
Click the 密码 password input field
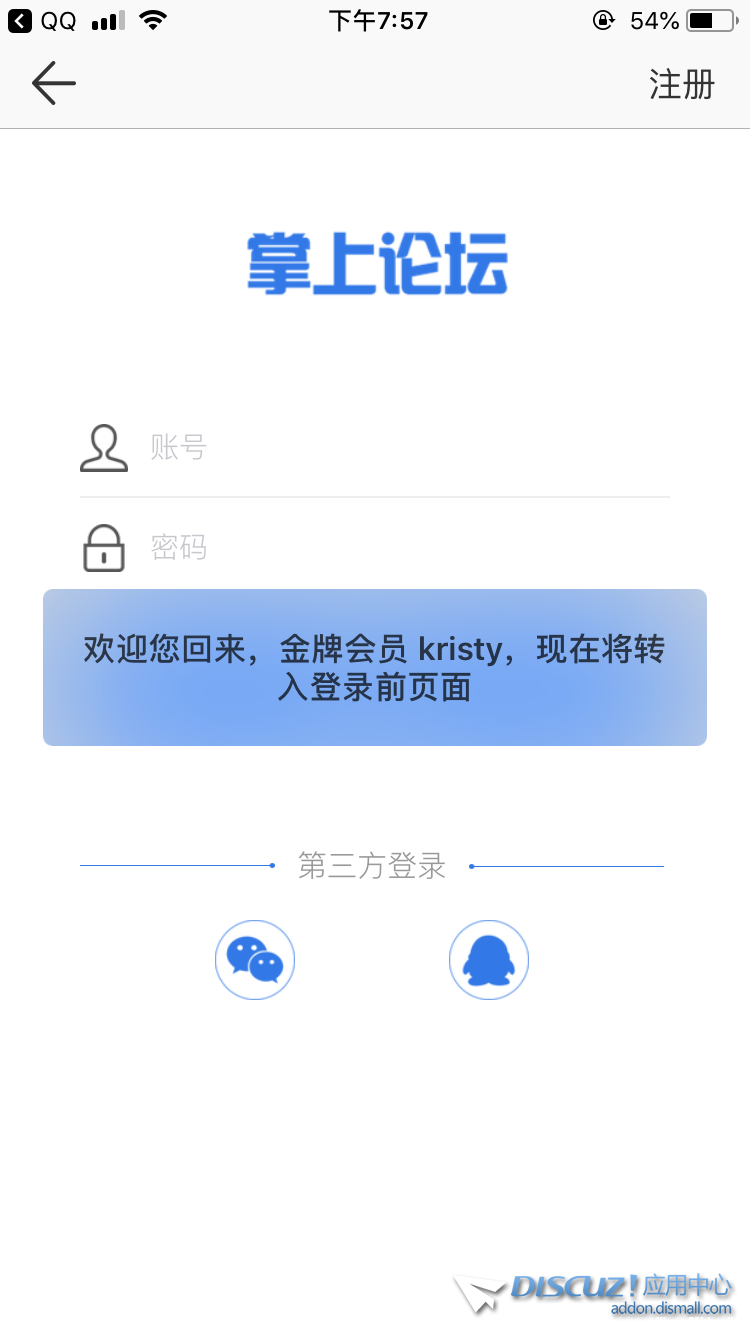point(300,548)
